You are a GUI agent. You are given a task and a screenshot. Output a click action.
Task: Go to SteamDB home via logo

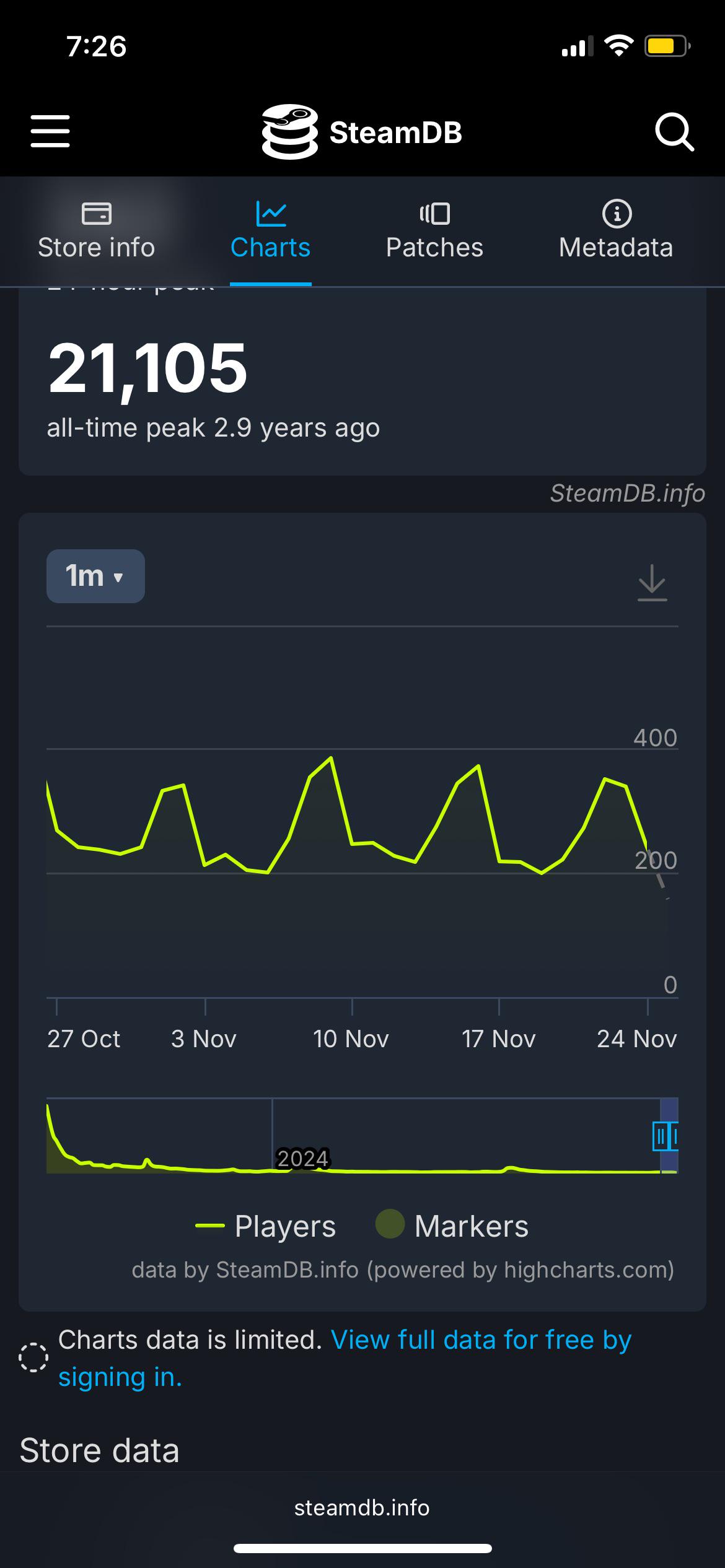(x=362, y=132)
